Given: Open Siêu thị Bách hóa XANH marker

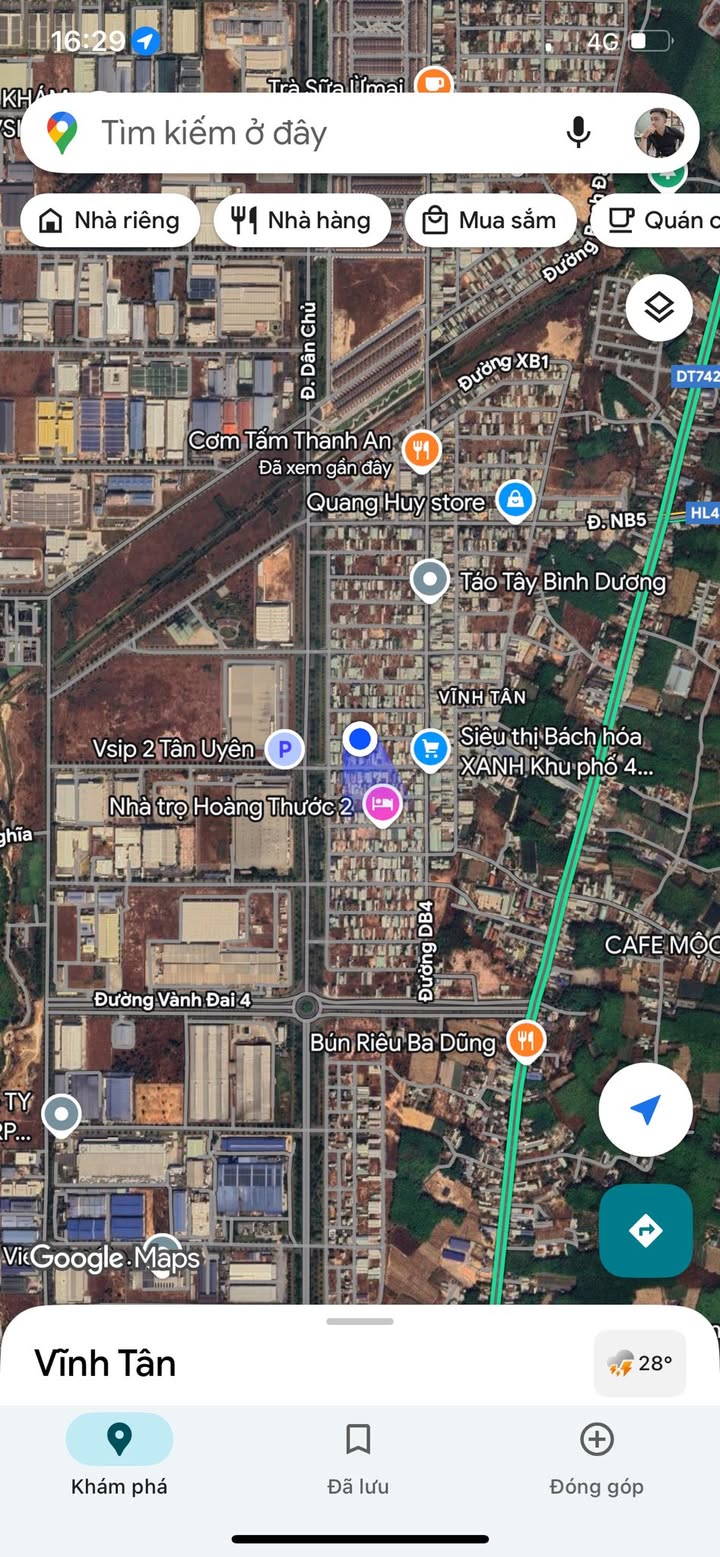Looking at the screenshot, I should [430, 748].
